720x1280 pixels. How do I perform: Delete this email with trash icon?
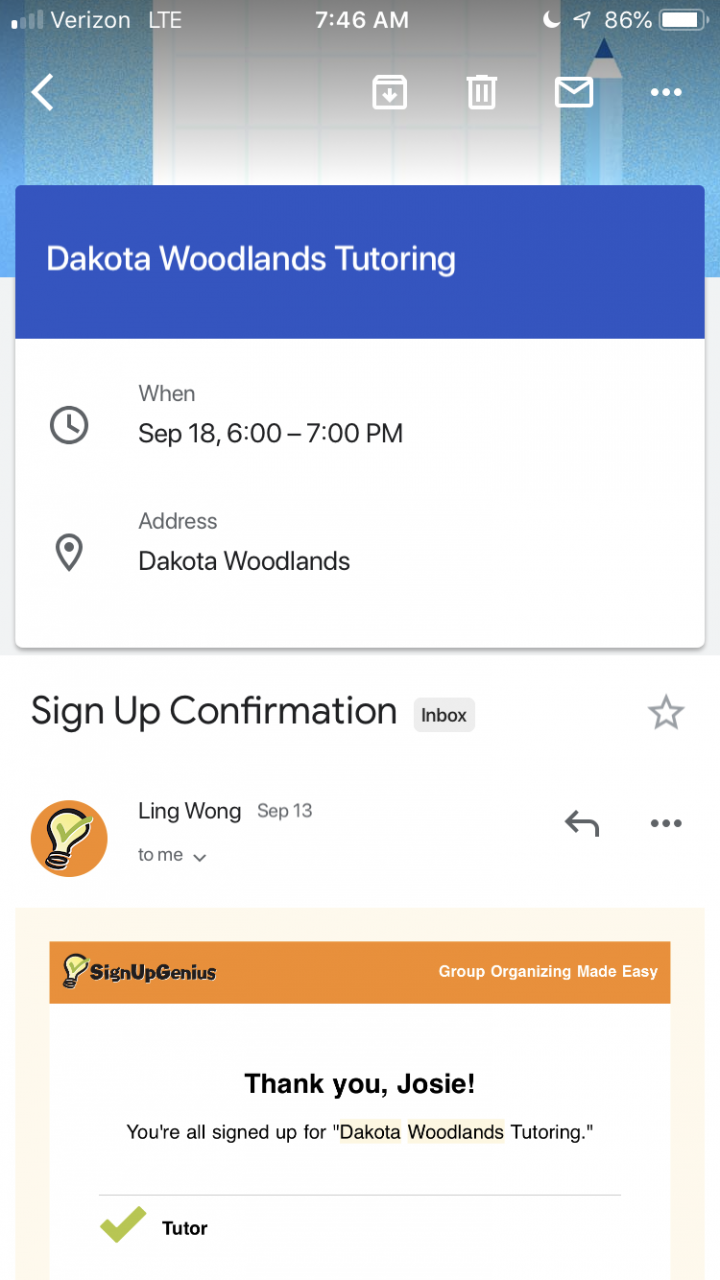coord(481,92)
